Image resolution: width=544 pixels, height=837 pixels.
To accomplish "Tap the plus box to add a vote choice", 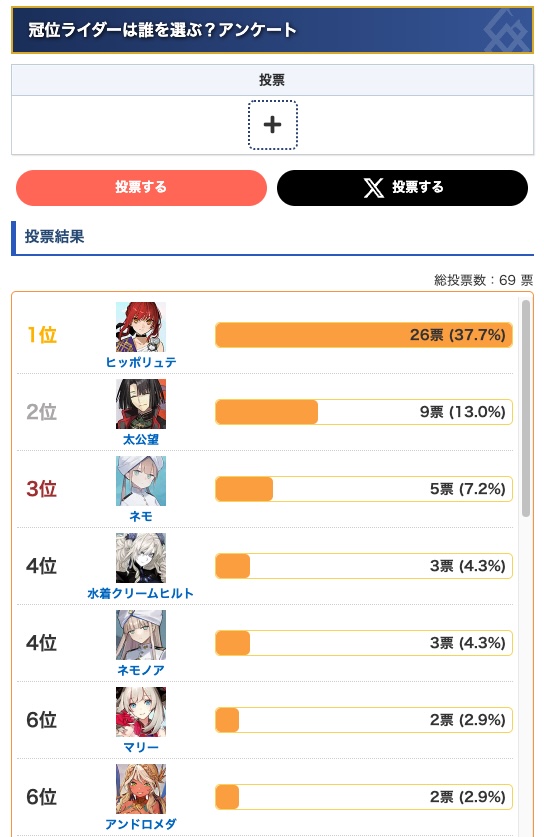I will (x=272, y=125).
